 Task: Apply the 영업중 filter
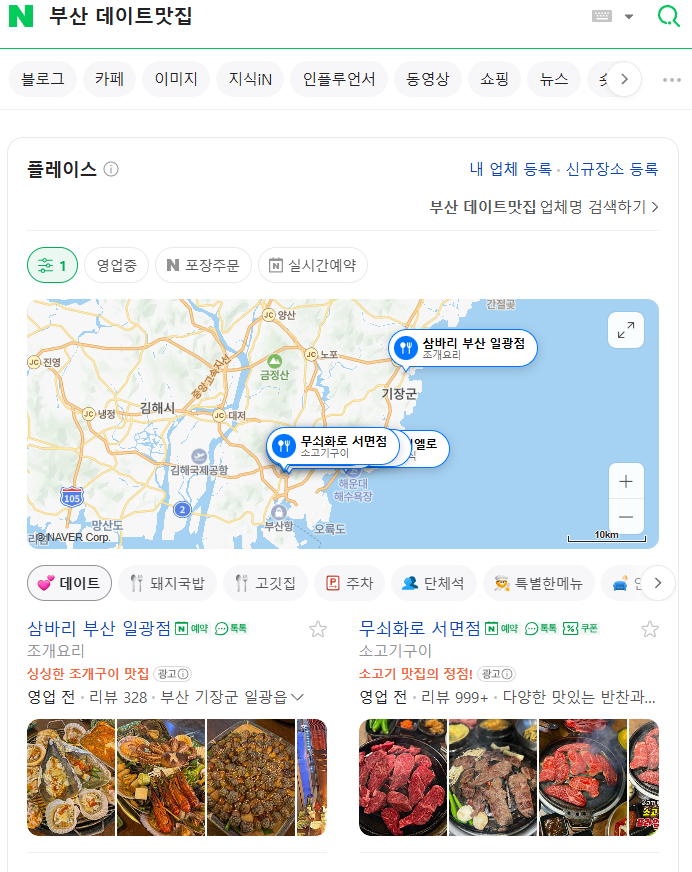coord(117,265)
